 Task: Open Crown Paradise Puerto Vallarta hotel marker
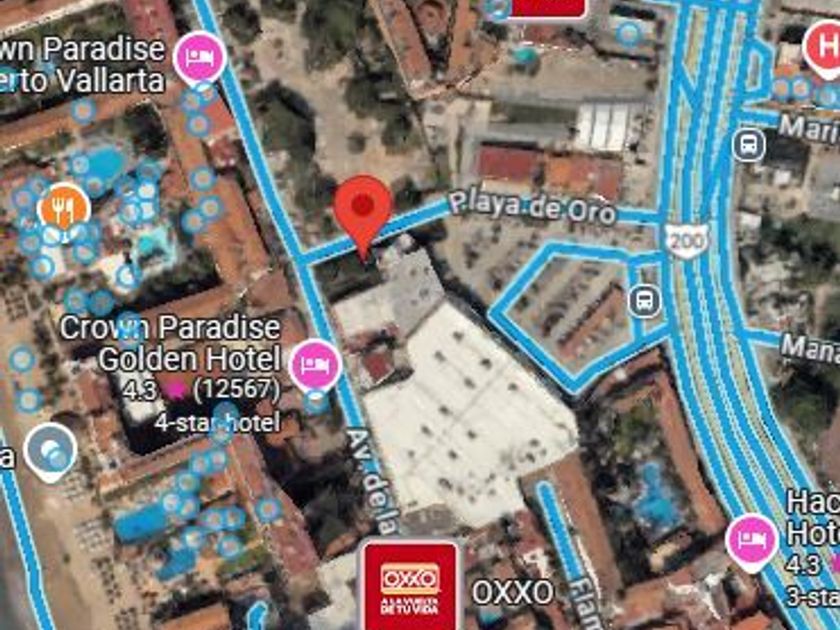pos(200,58)
